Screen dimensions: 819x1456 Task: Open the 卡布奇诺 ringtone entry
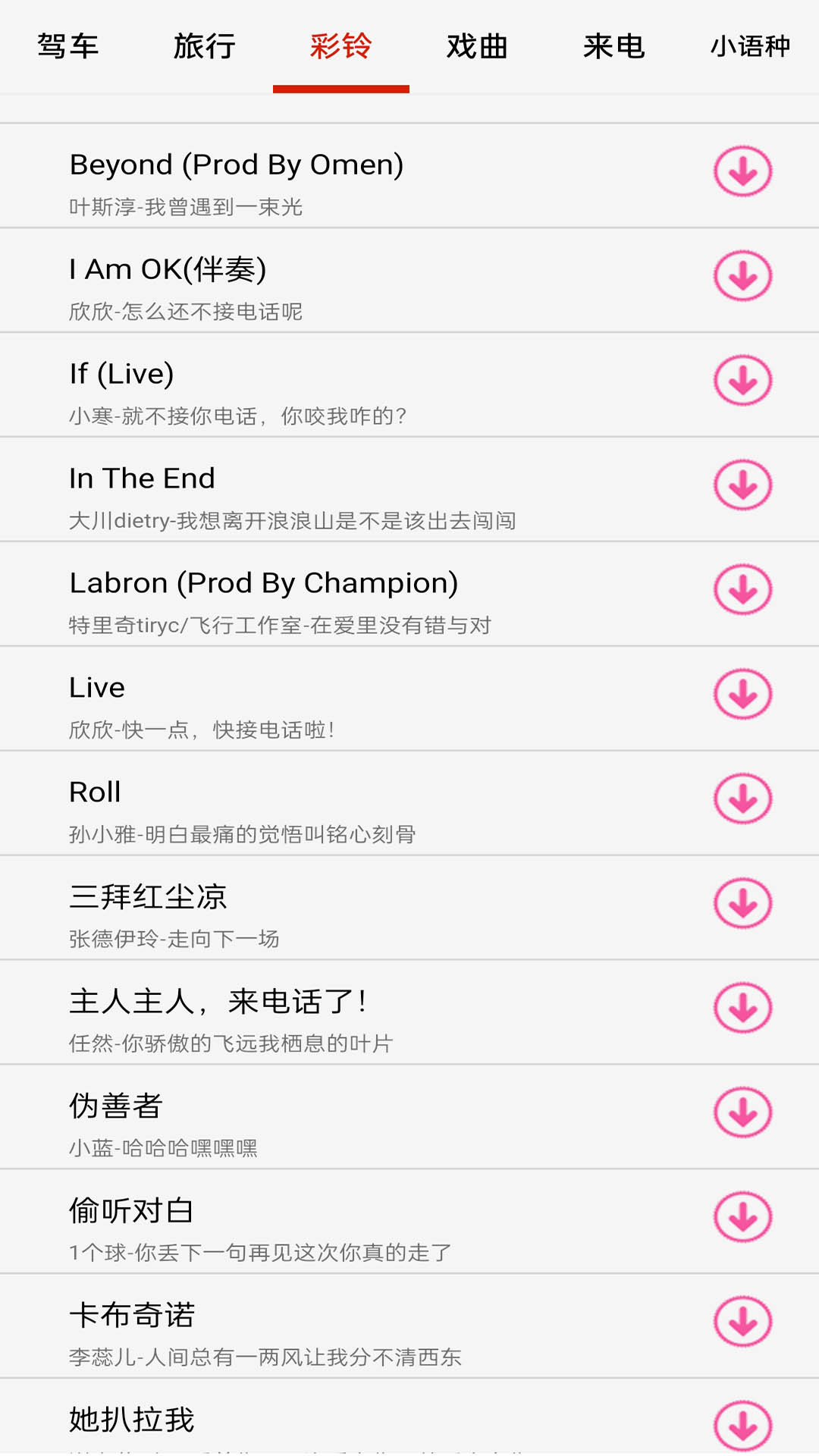tap(409, 1327)
